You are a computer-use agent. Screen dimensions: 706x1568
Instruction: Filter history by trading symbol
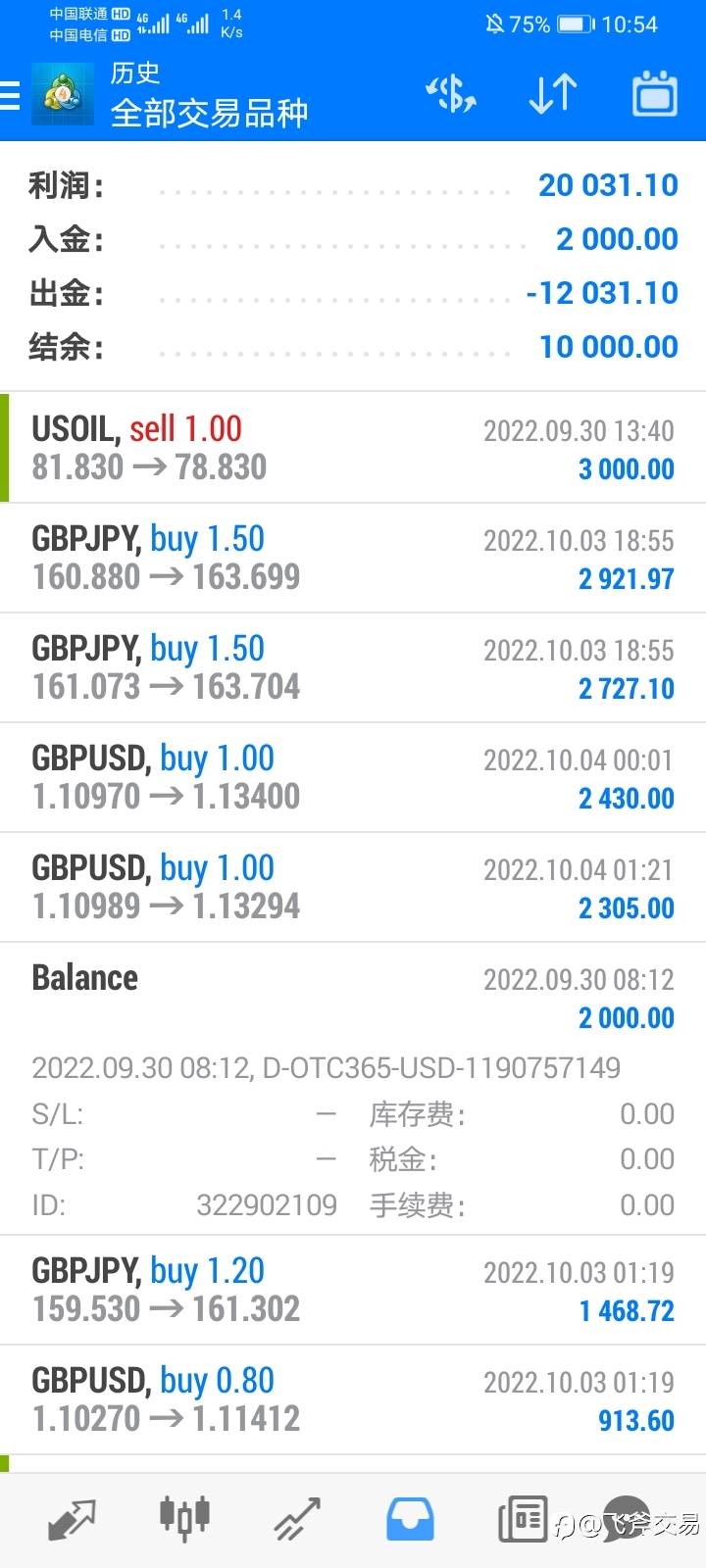[x=451, y=95]
